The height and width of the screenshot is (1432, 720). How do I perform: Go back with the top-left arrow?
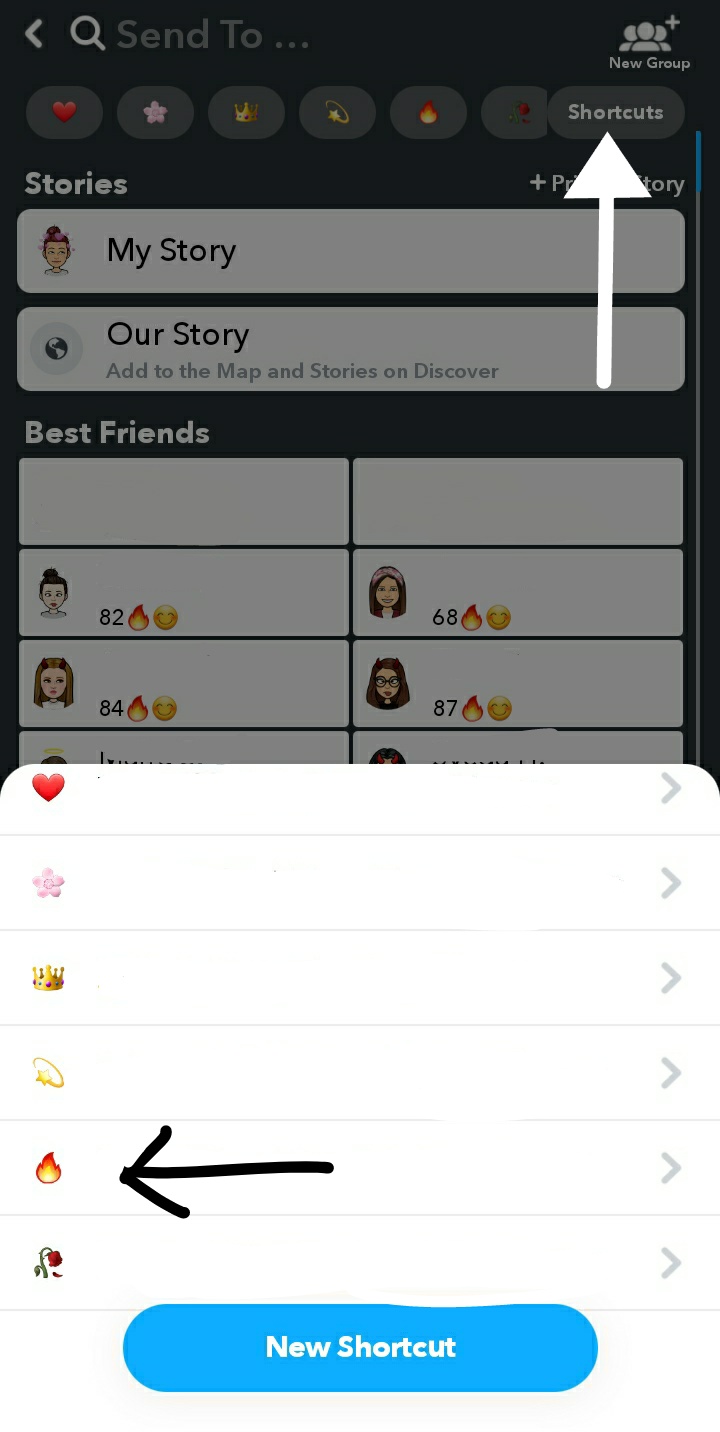point(35,35)
